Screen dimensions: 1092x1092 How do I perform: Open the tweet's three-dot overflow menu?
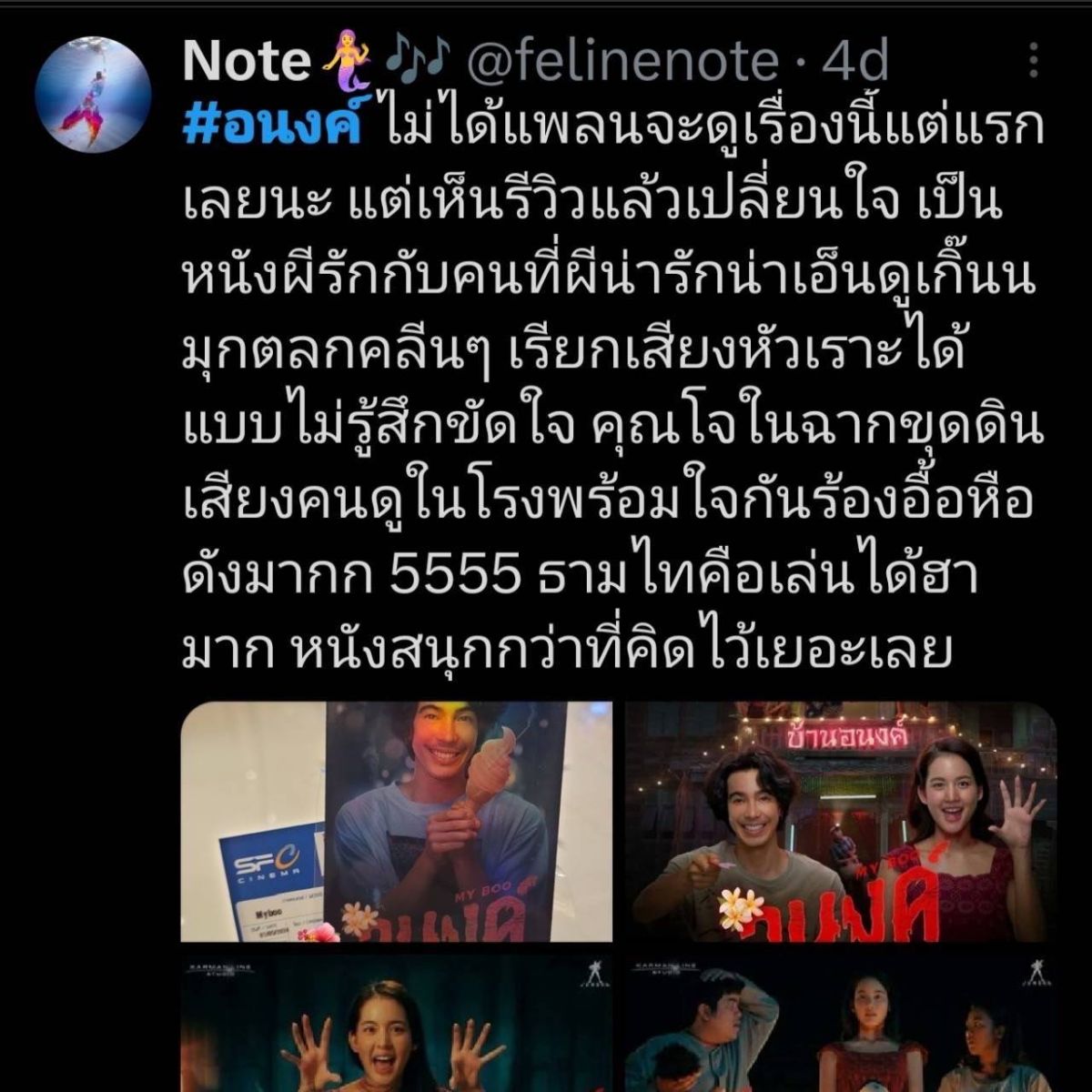point(1034,63)
